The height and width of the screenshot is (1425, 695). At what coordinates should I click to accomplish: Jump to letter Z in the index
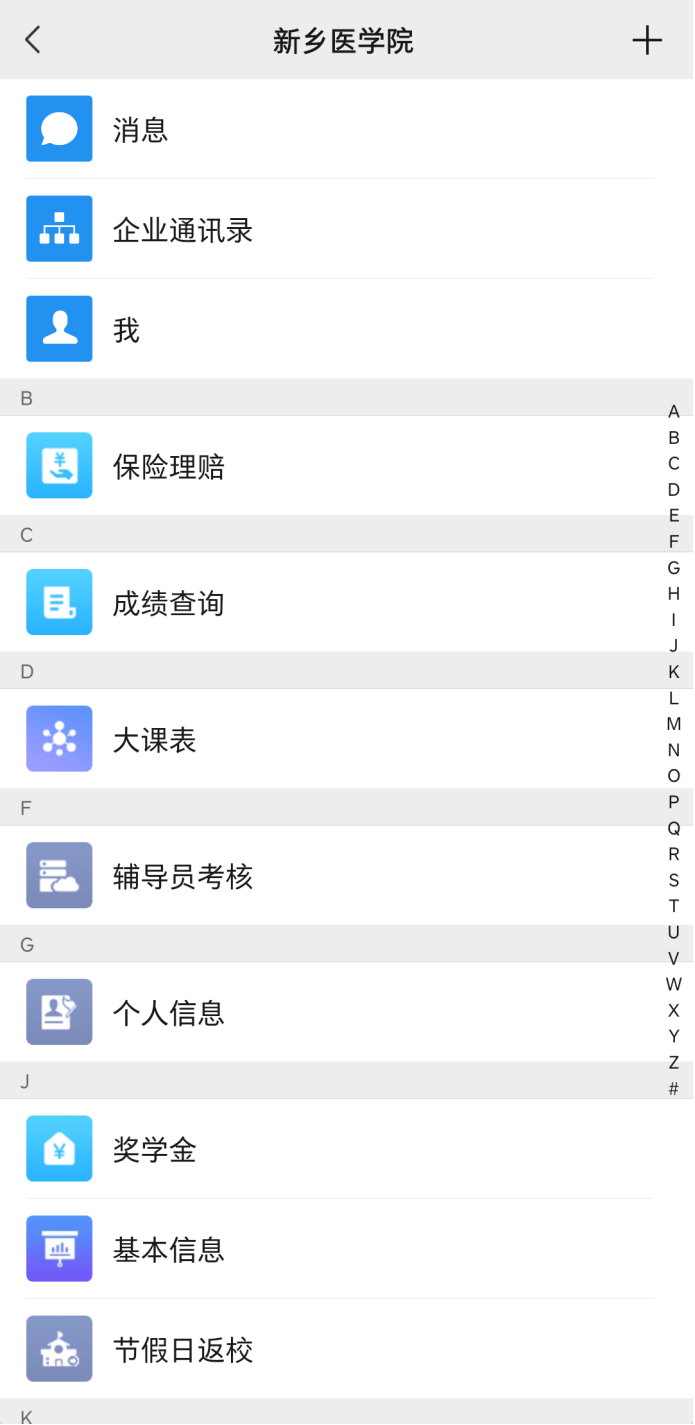[x=674, y=1062]
